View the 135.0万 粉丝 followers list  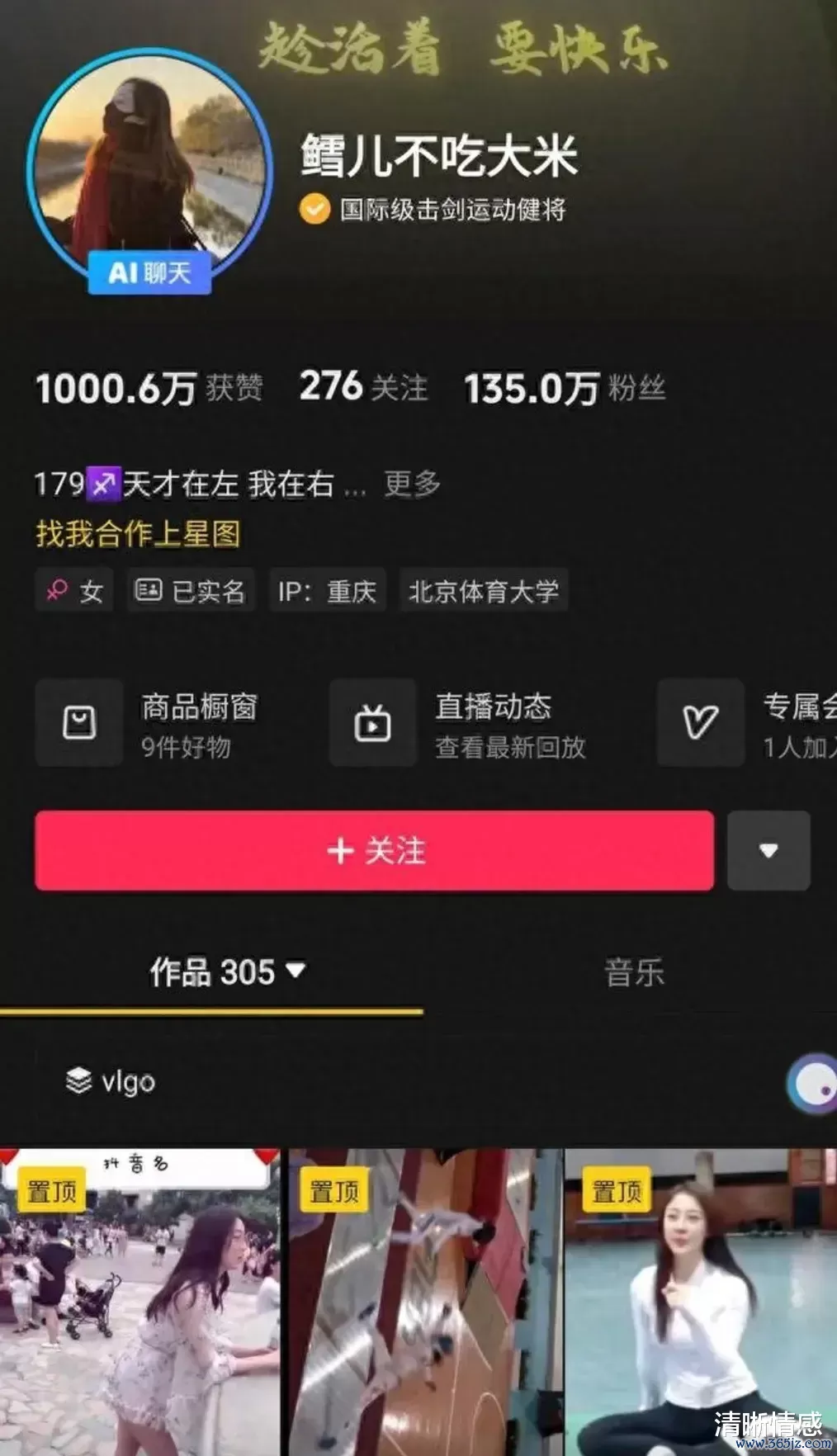(564, 388)
